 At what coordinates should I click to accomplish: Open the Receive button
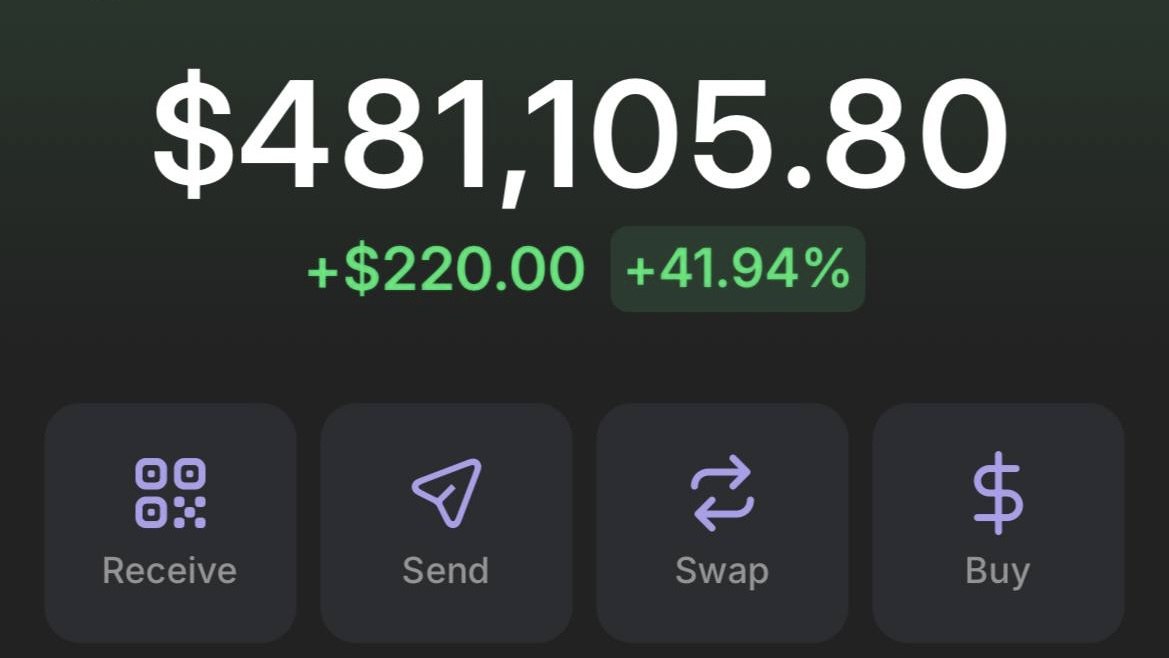click(170, 523)
